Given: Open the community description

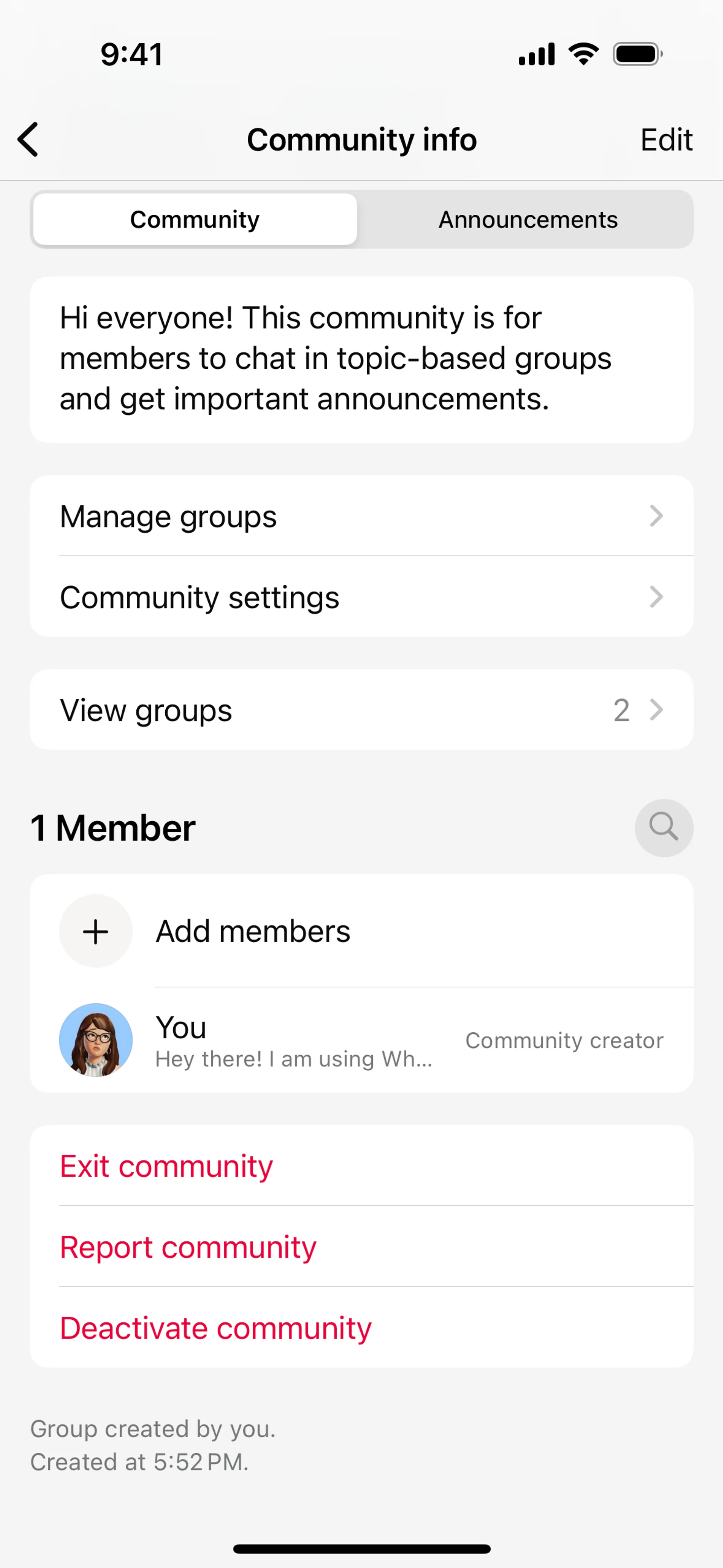Looking at the screenshot, I should 361,359.
